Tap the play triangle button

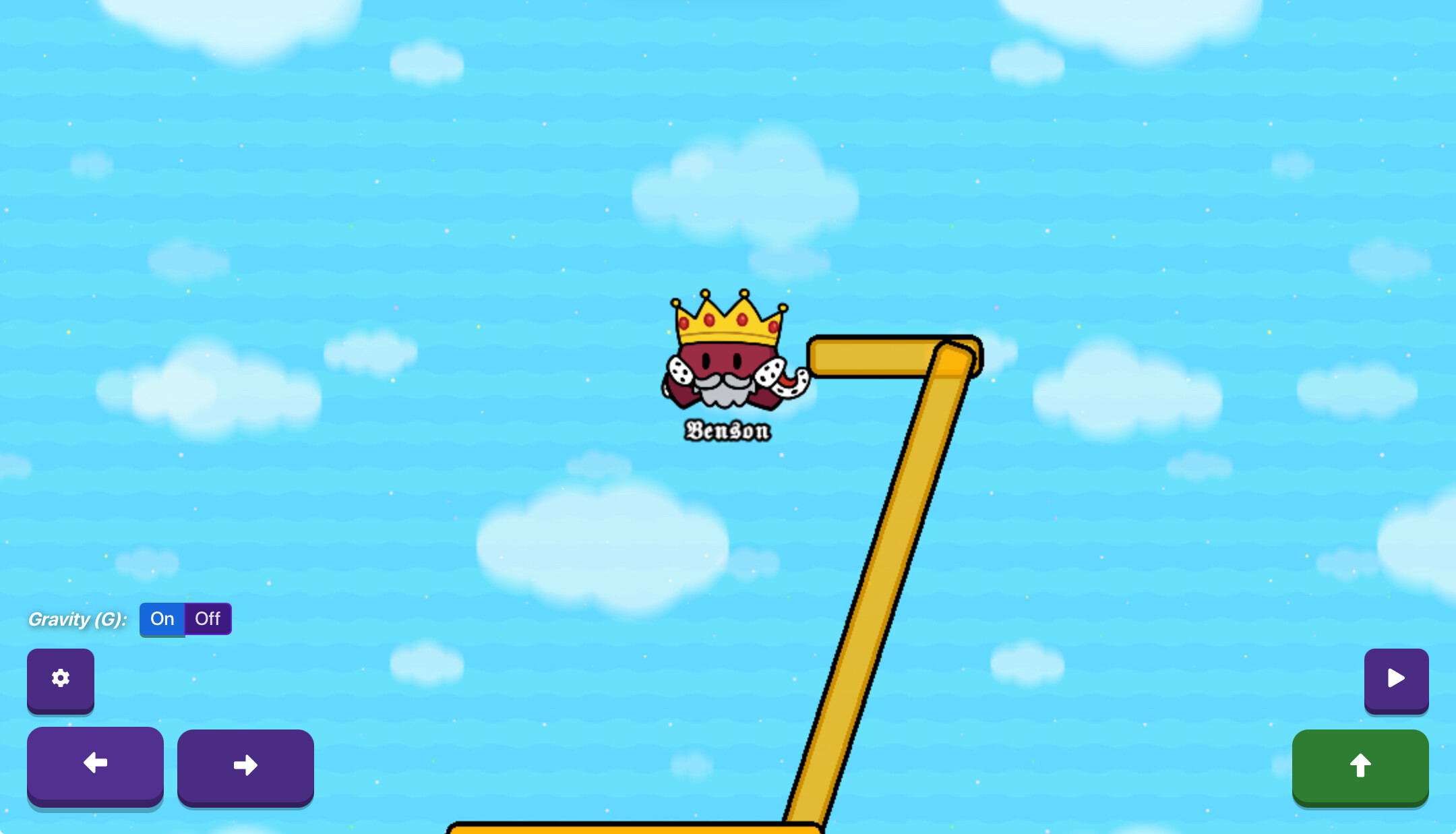(1396, 678)
